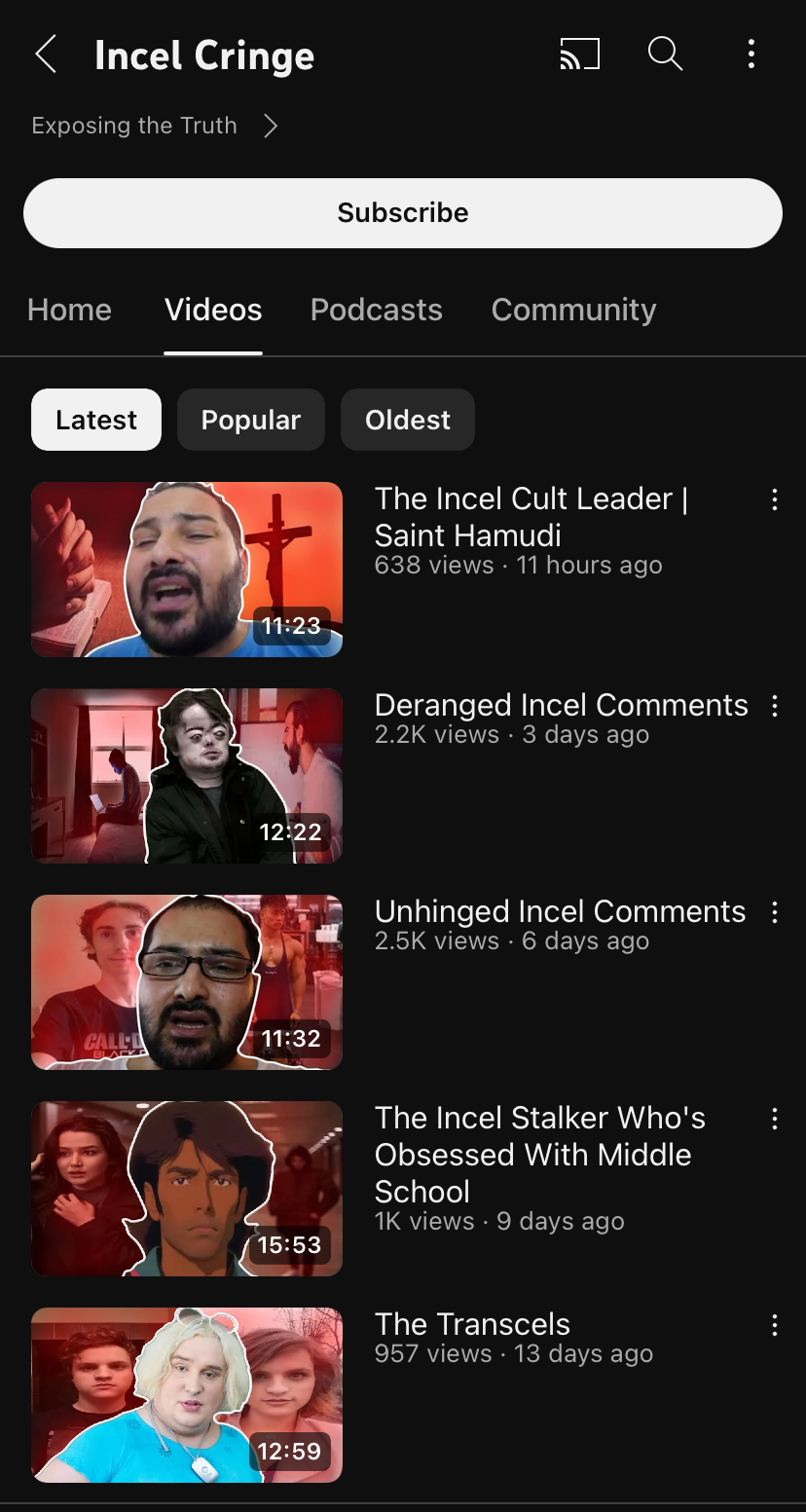Tap the cast to device icon
The image size is (806, 1512).
tap(579, 55)
